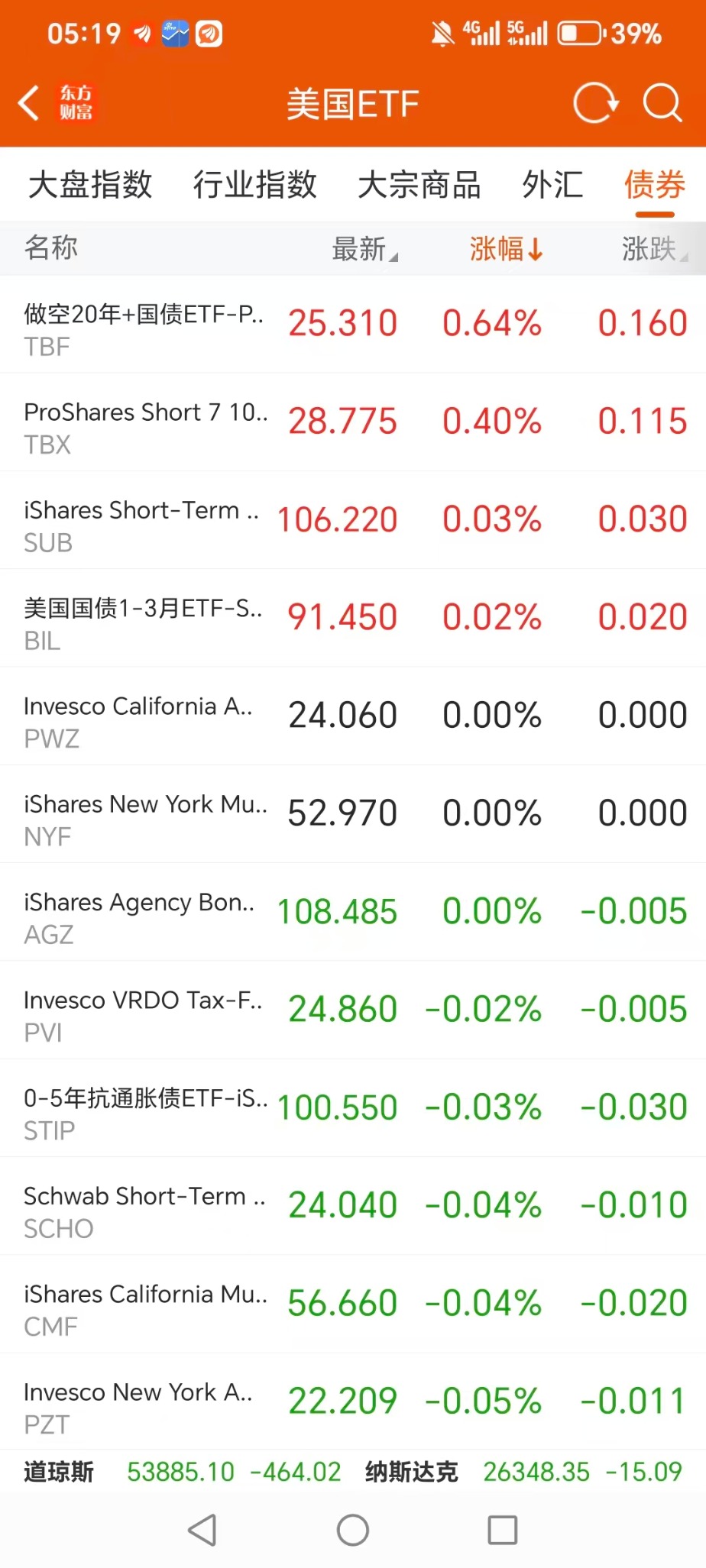
Task: Select the 大宗商品 tab
Action: (x=419, y=185)
